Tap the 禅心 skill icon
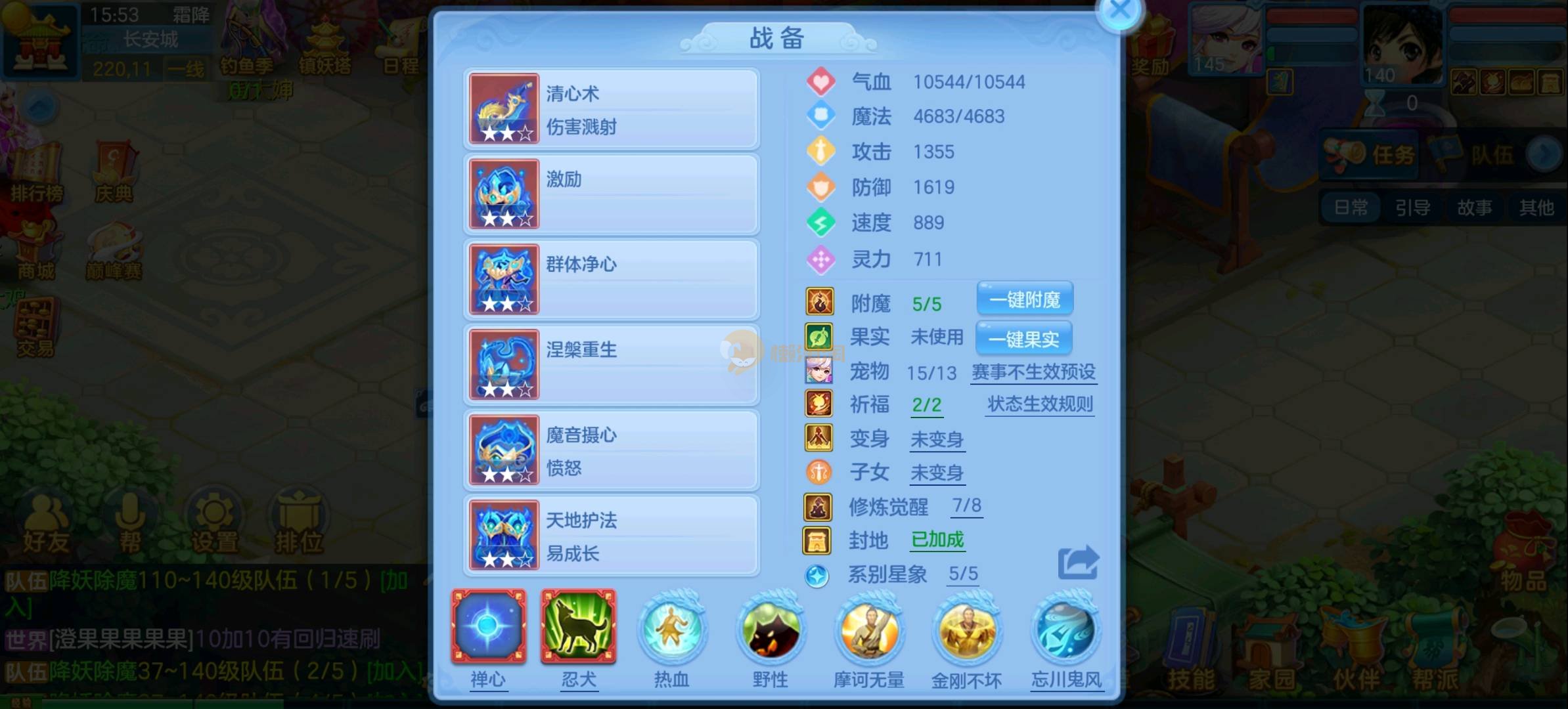 pos(488,627)
